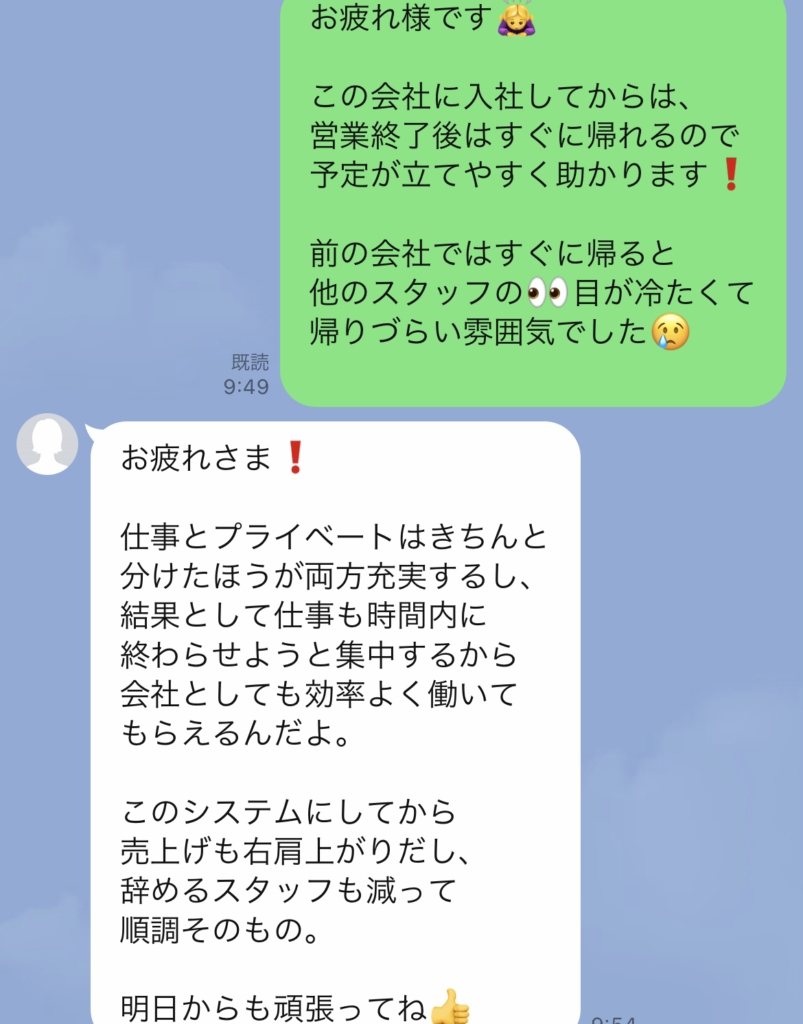The height and width of the screenshot is (1024, 803).
Task: Open the sender's profile avatar
Action: click(x=48, y=444)
